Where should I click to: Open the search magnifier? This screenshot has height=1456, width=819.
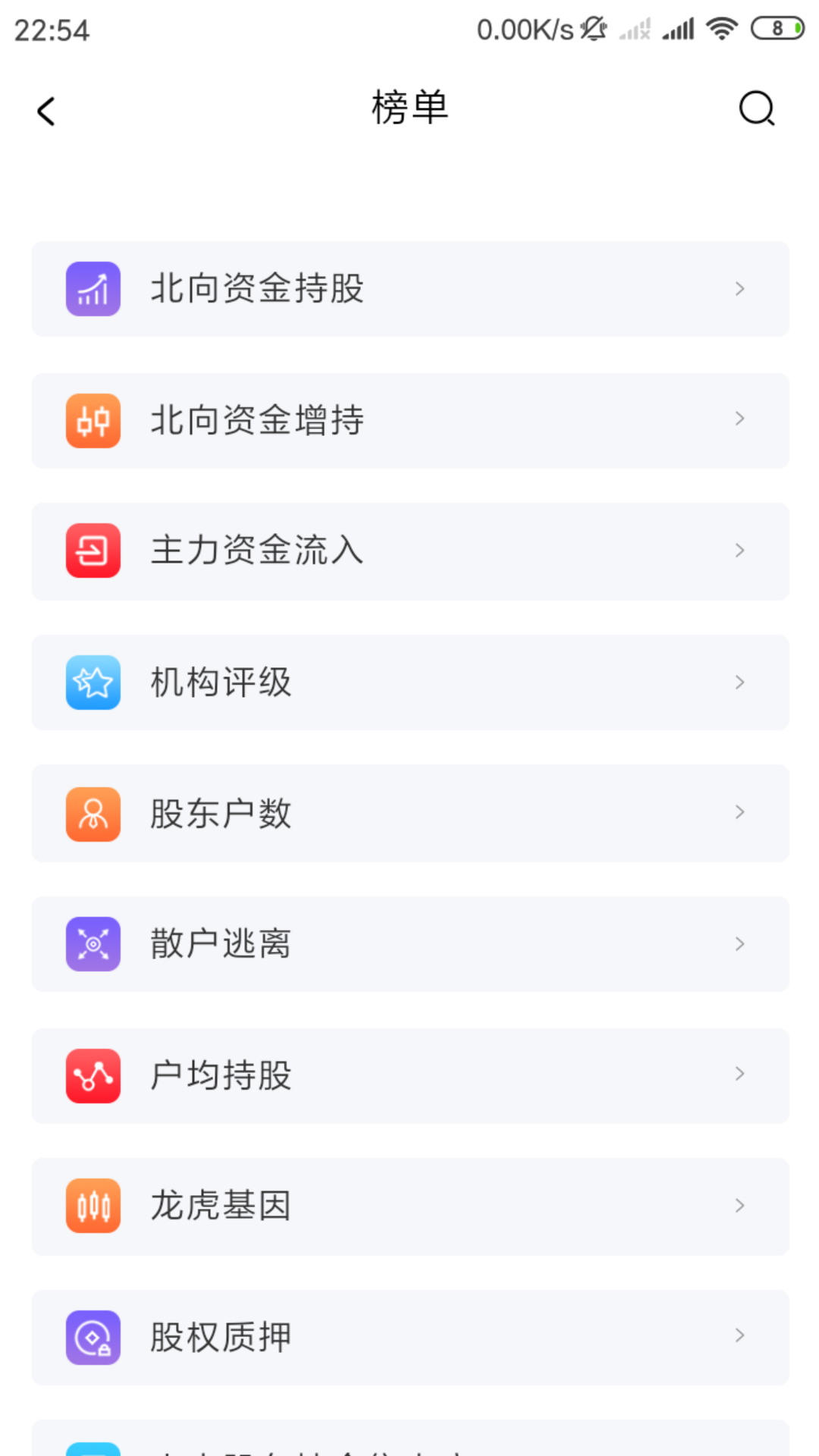point(755,109)
